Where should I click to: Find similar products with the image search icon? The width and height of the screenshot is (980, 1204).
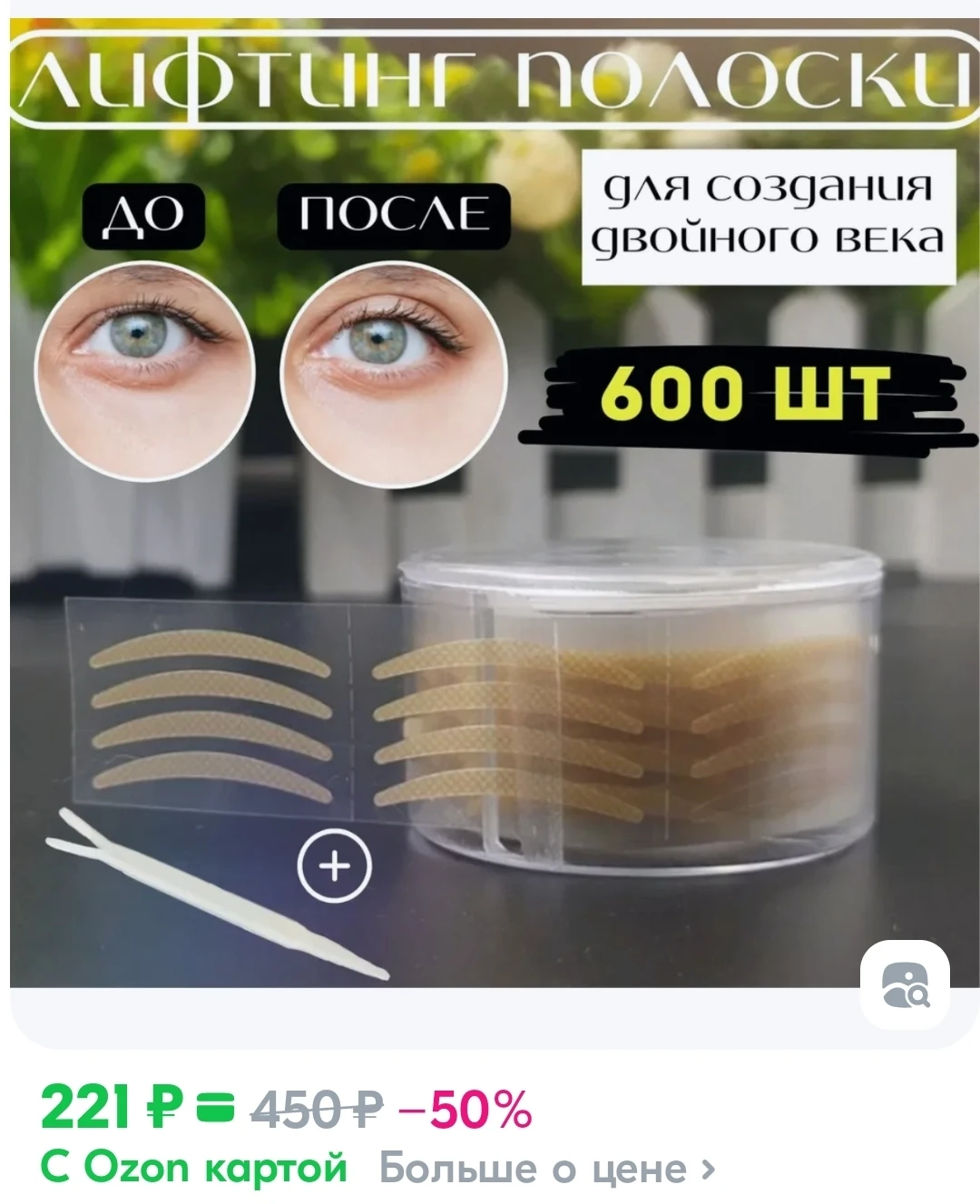[906, 985]
